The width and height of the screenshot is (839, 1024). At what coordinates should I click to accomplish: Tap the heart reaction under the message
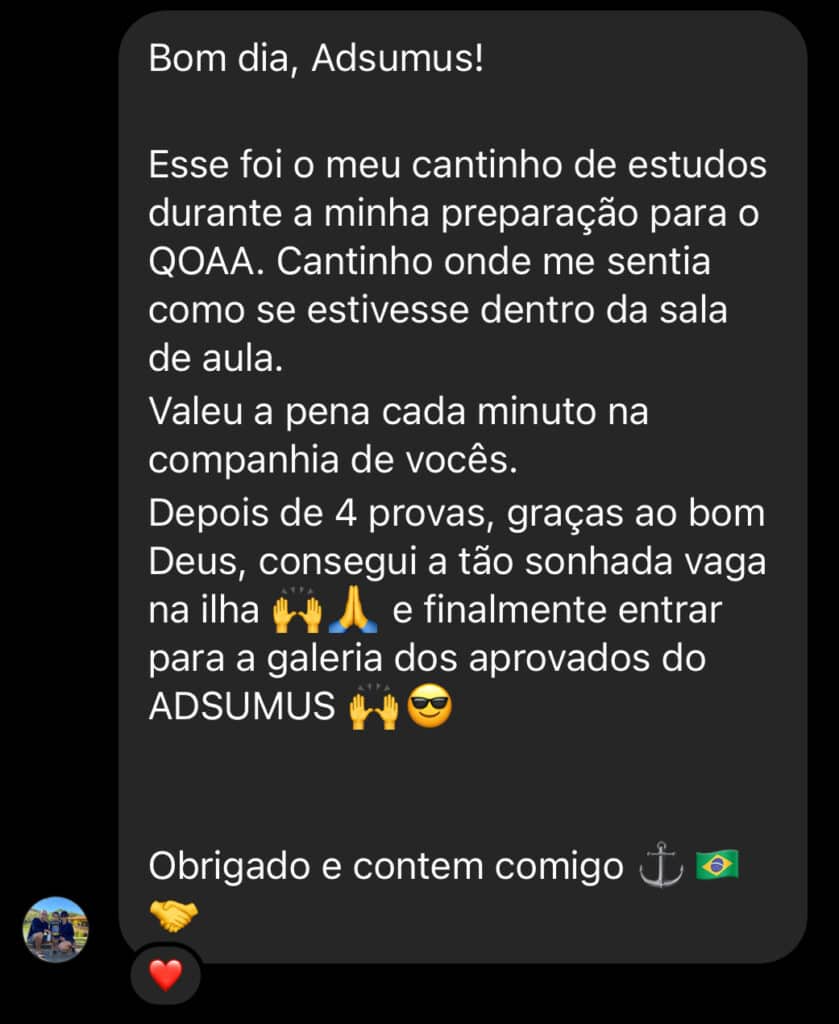tap(165, 973)
